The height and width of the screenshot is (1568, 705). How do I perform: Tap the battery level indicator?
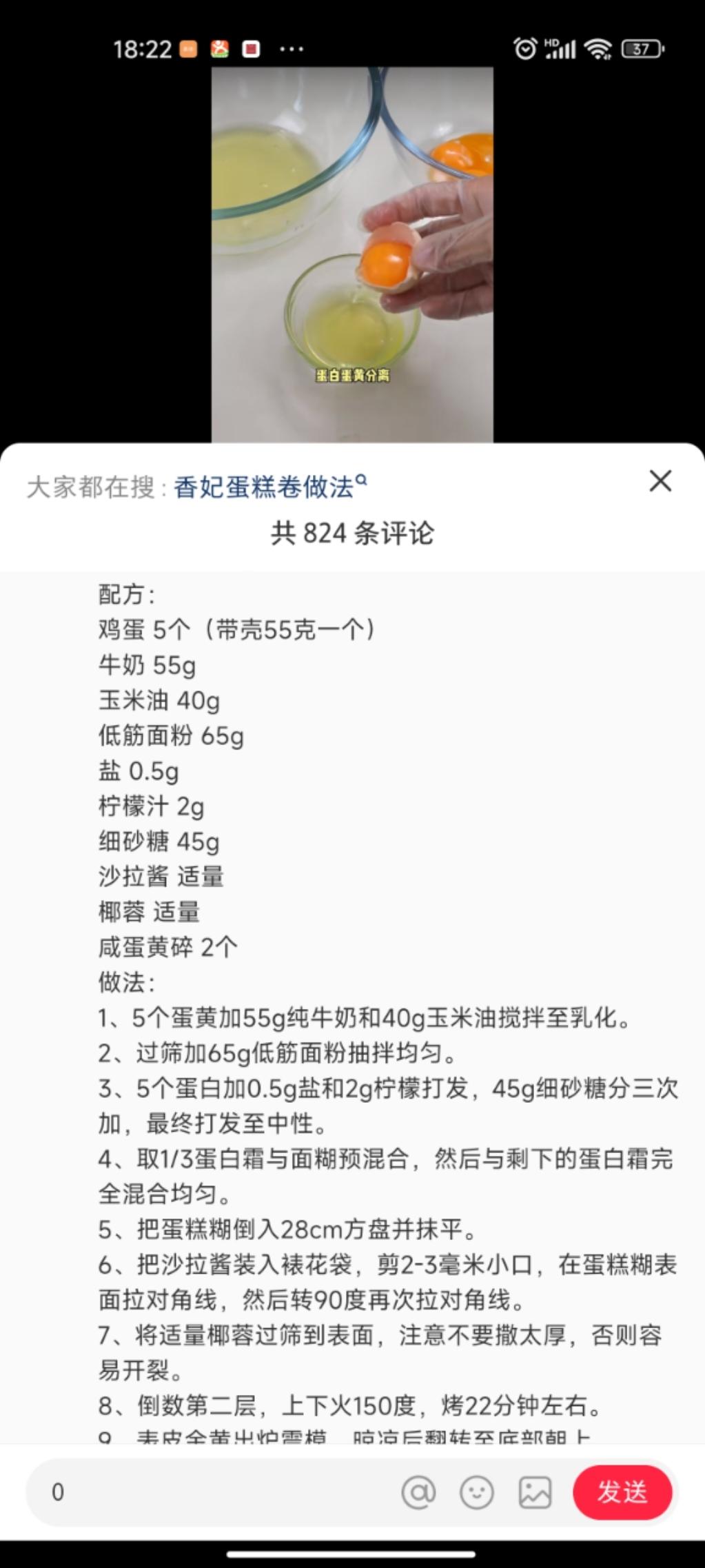pyautogui.click(x=641, y=49)
